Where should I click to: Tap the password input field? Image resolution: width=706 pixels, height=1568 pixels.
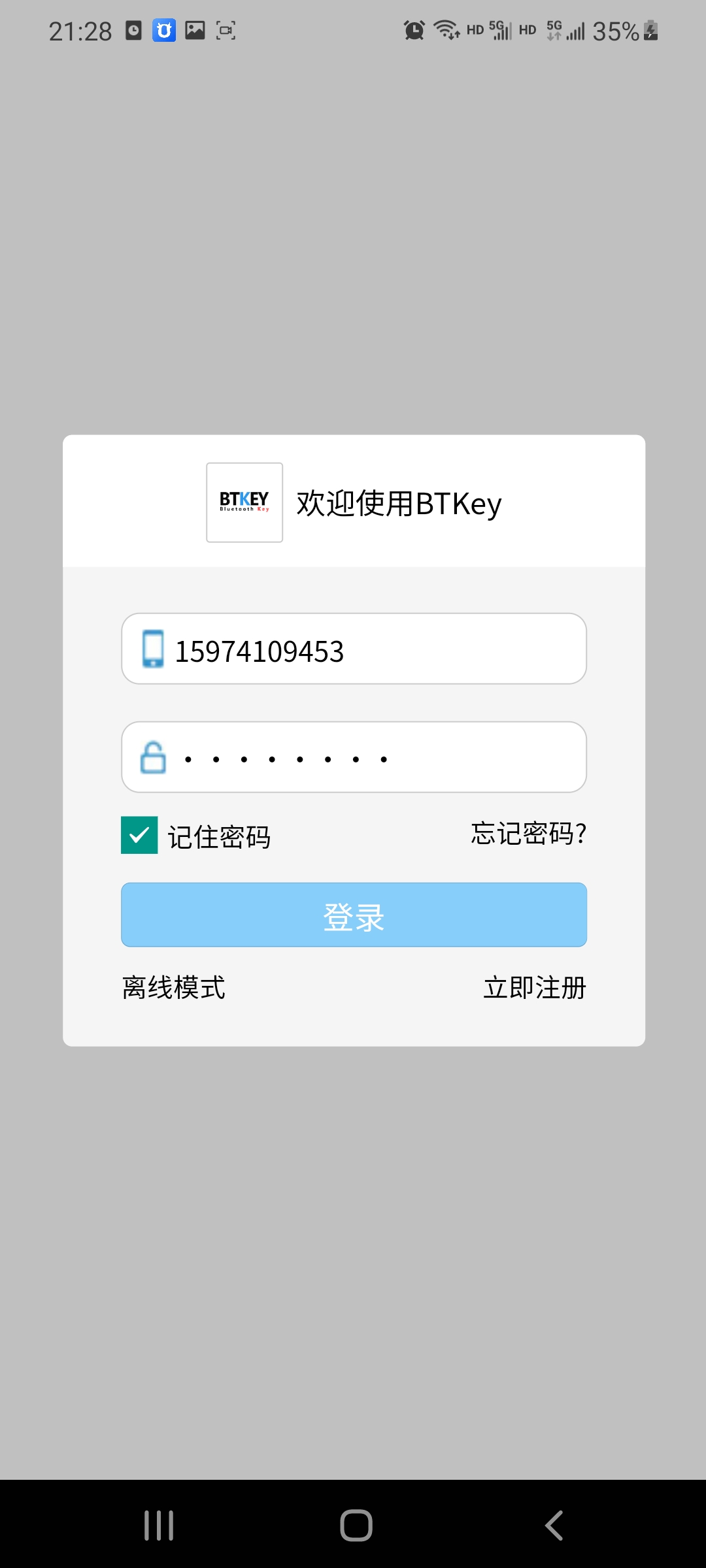pyautogui.click(x=366, y=758)
